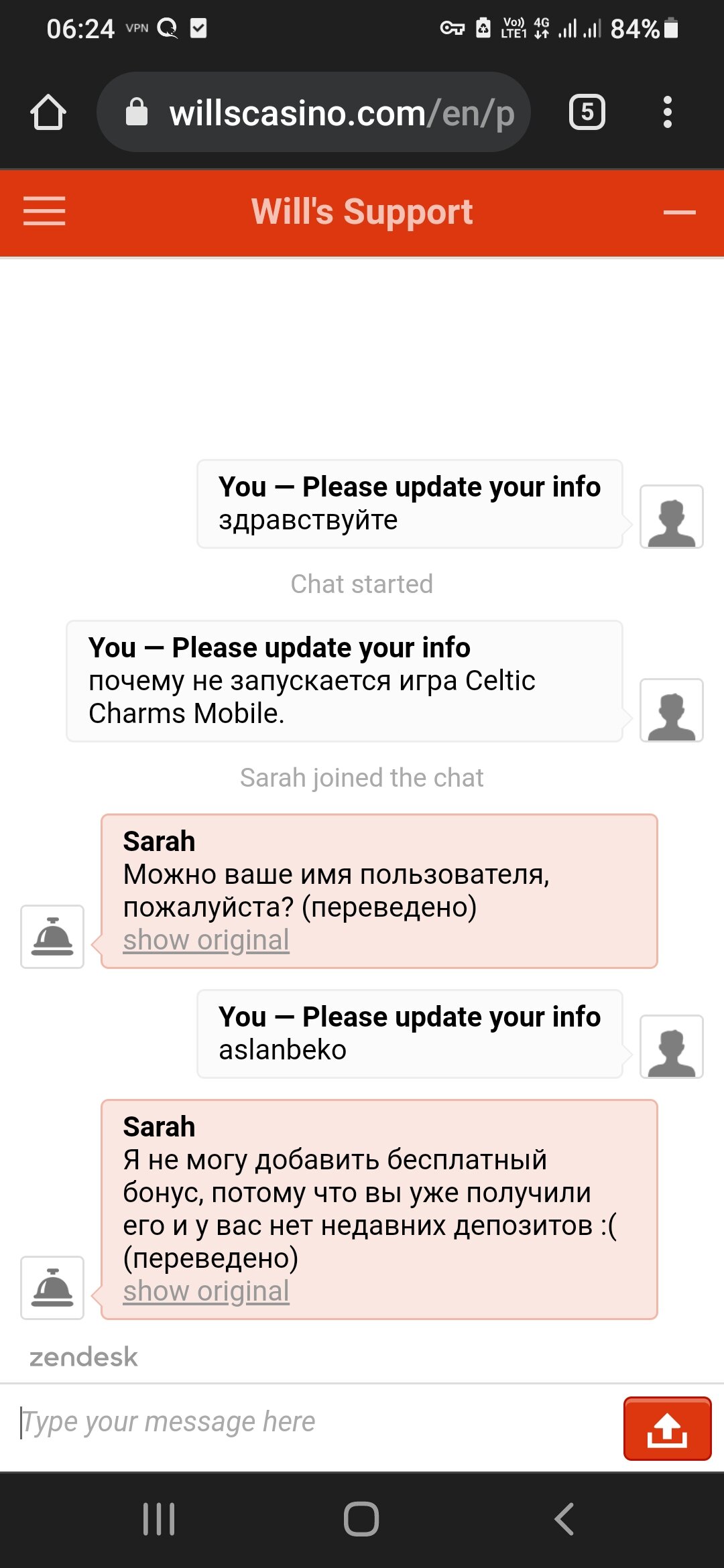Open the chat hamburger menu
Screen dimensions: 724x1568
[x=44, y=212]
